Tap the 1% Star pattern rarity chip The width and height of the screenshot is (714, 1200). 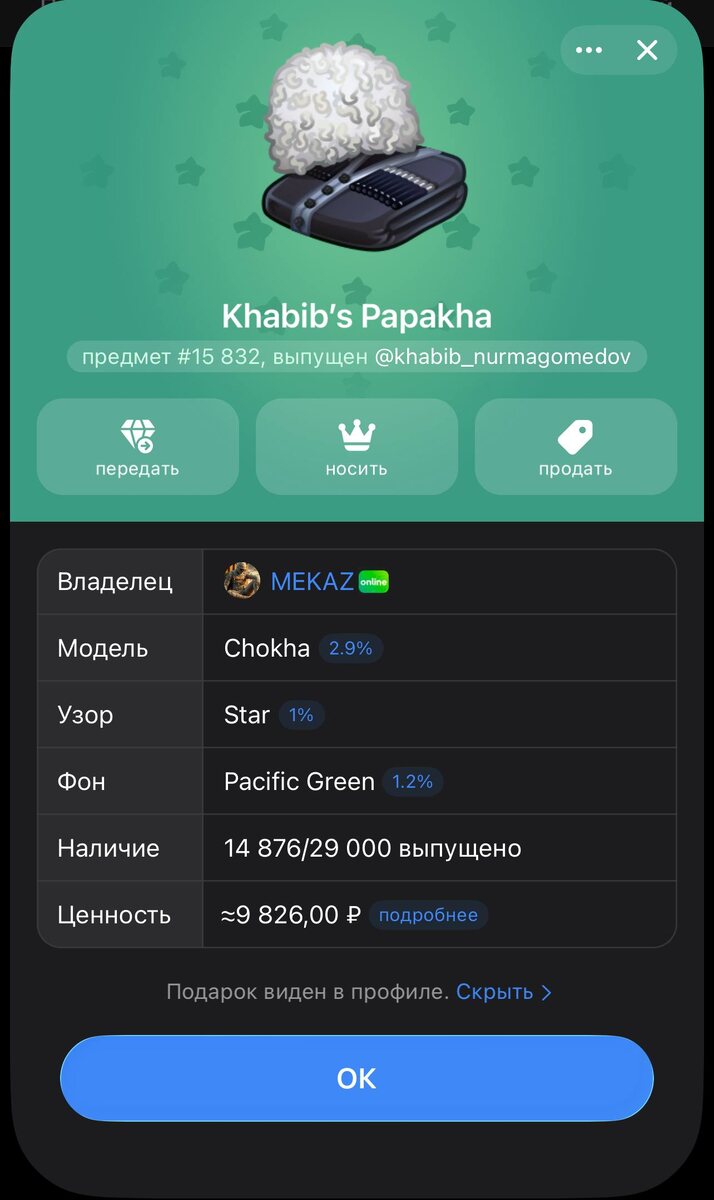coord(301,715)
